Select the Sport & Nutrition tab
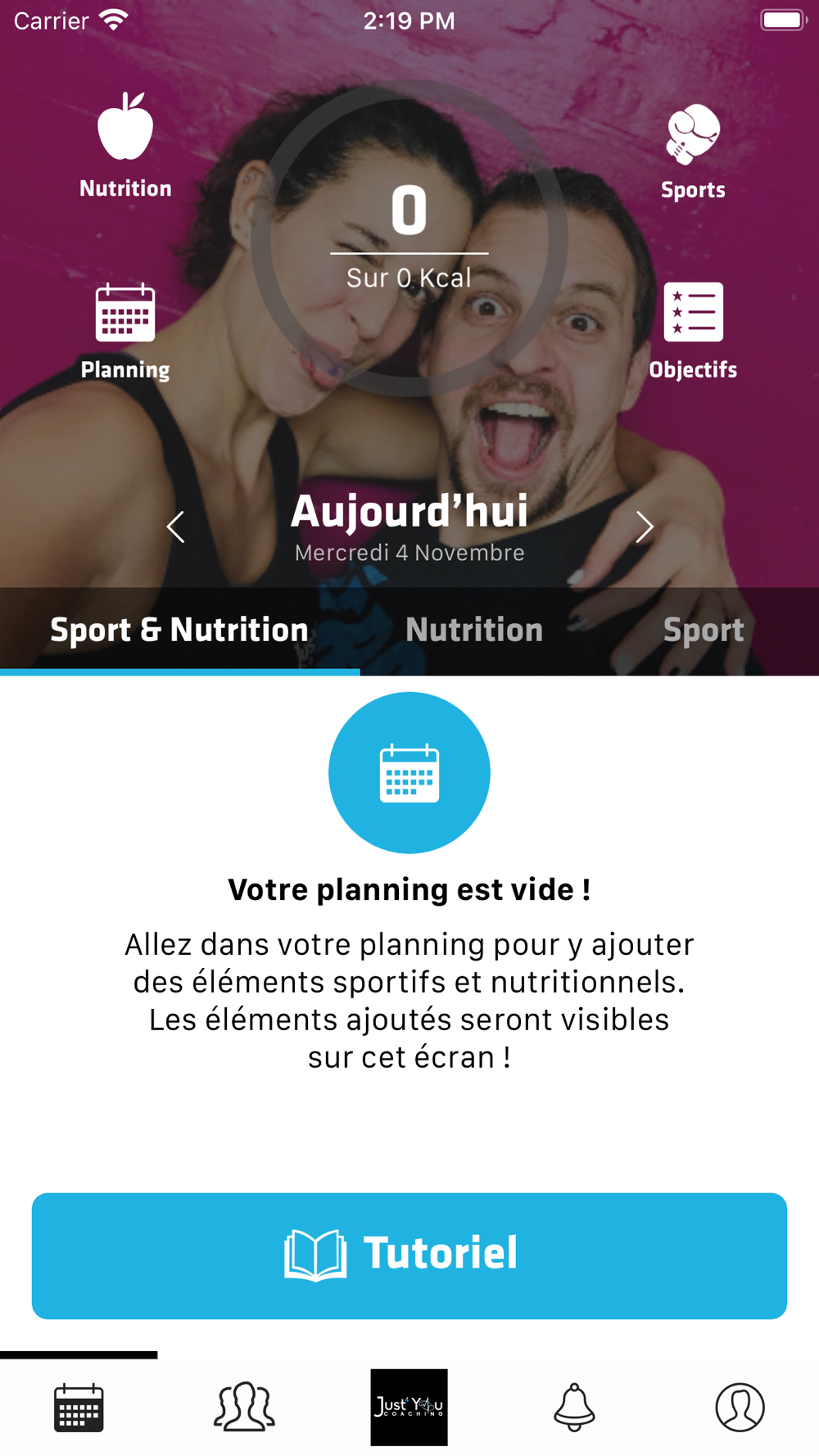Screen dimensions: 819x1456 click(179, 630)
